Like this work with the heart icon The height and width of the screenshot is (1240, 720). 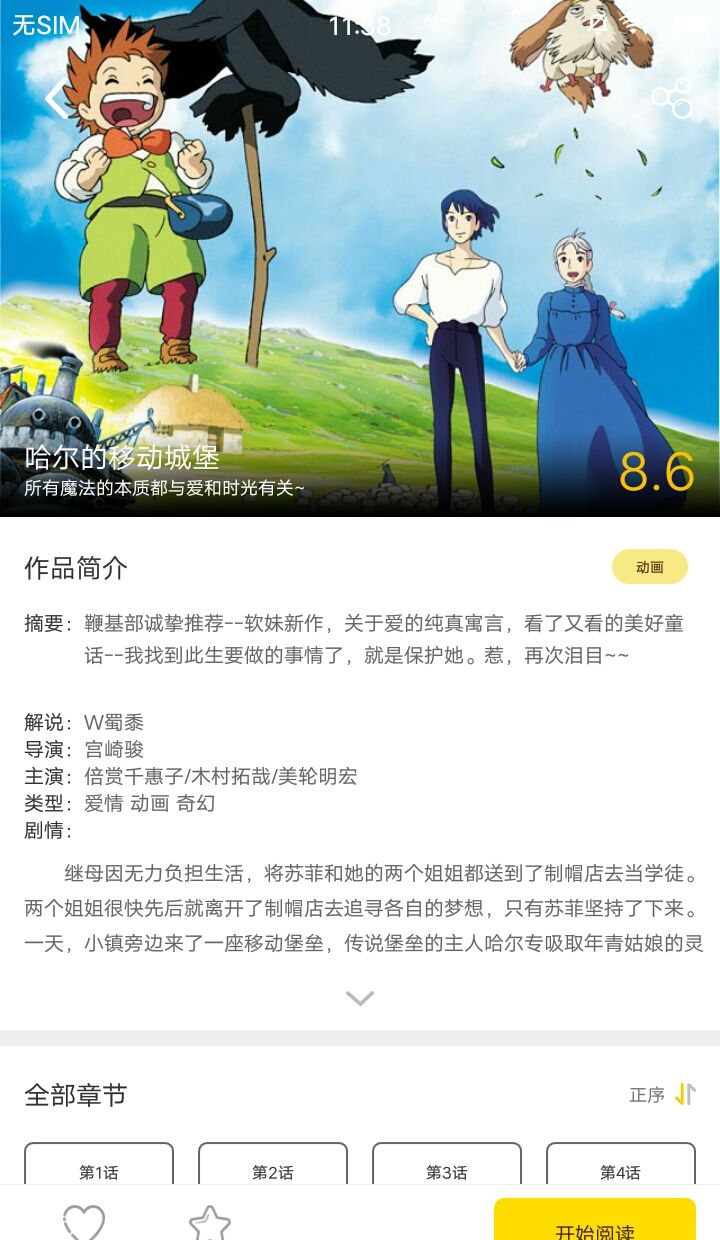[84, 1222]
